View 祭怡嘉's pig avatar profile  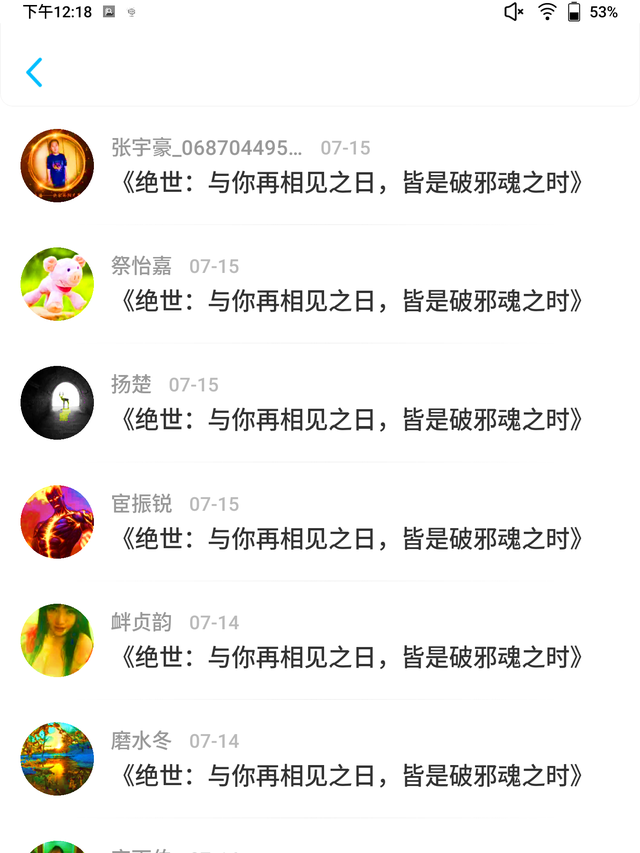[x=57, y=284]
